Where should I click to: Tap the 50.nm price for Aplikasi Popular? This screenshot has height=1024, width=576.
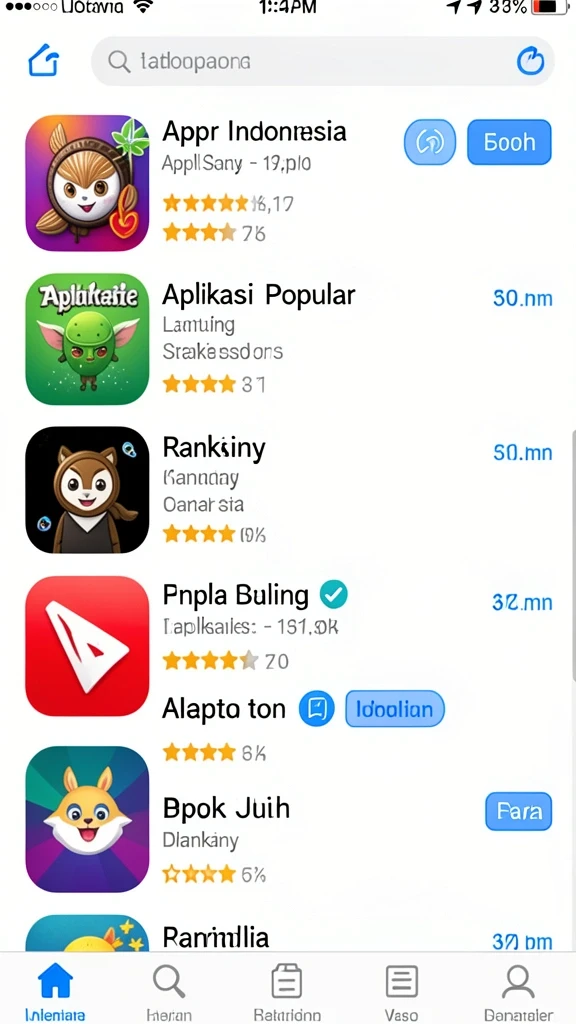click(x=522, y=298)
